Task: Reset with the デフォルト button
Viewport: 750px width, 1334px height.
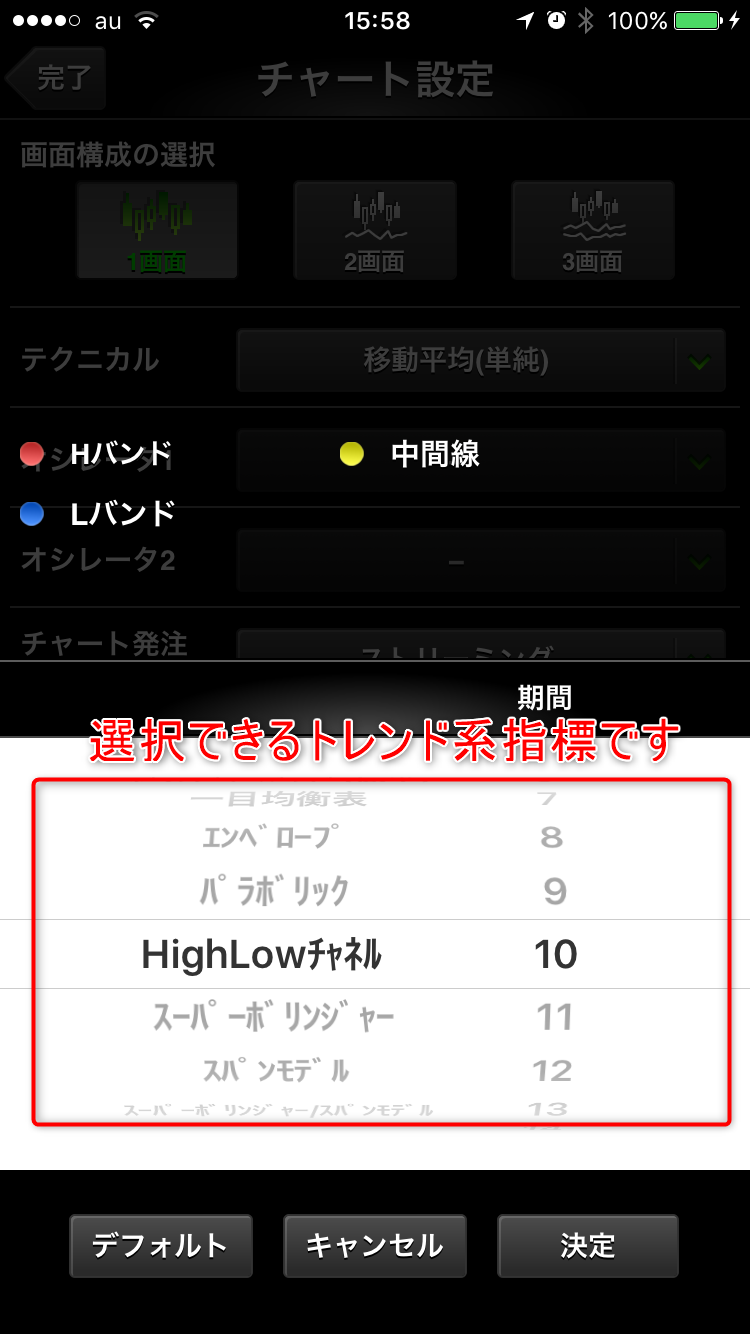Action: [x=160, y=1246]
